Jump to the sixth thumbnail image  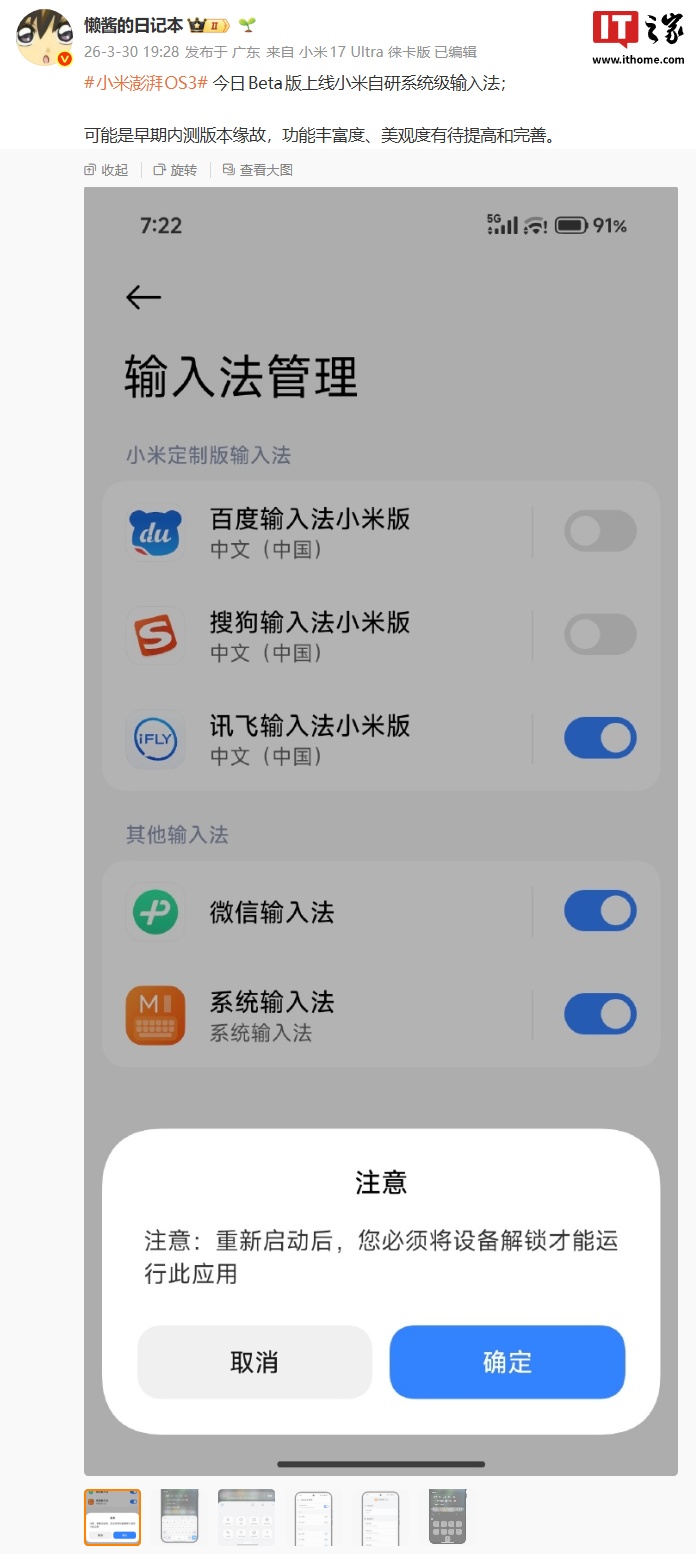[x=447, y=1517]
